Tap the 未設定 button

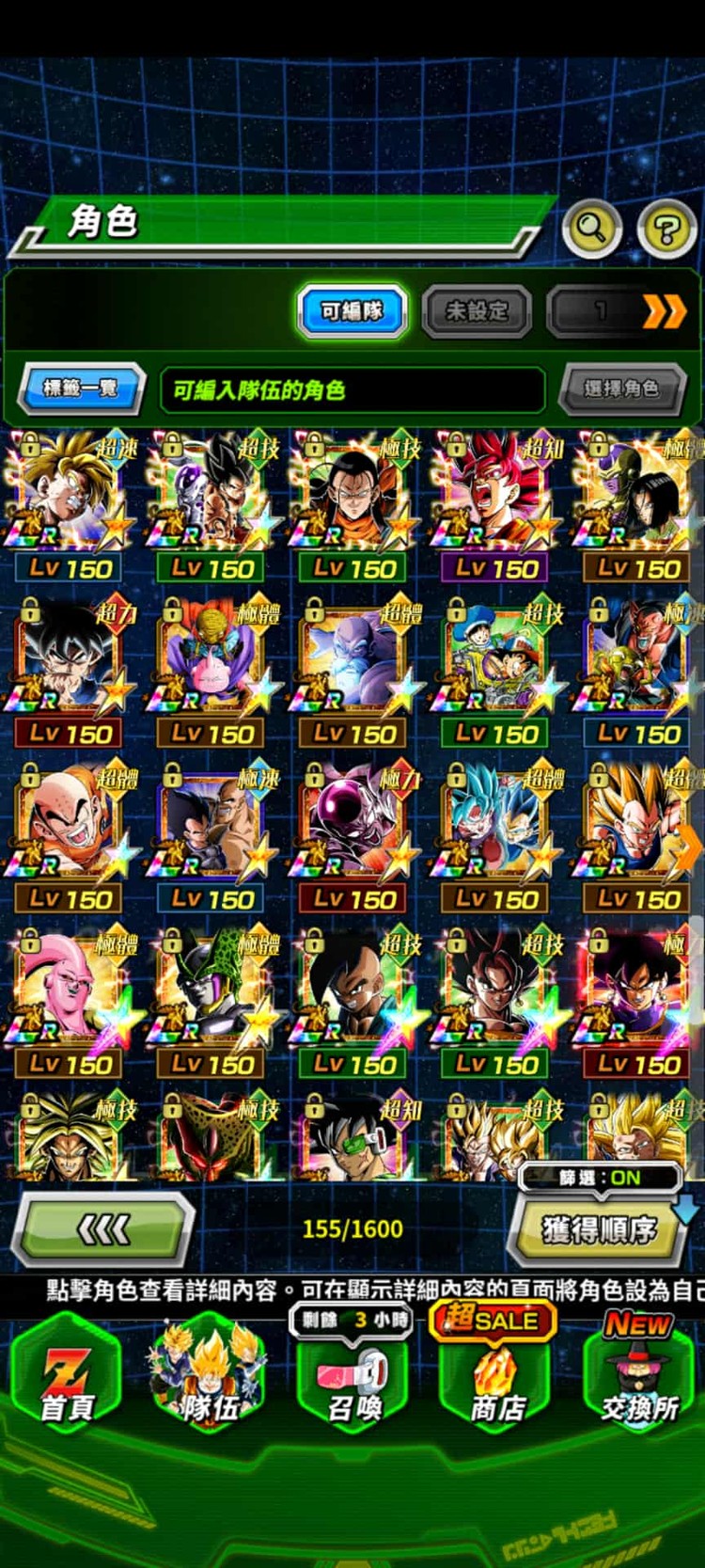pos(477,311)
